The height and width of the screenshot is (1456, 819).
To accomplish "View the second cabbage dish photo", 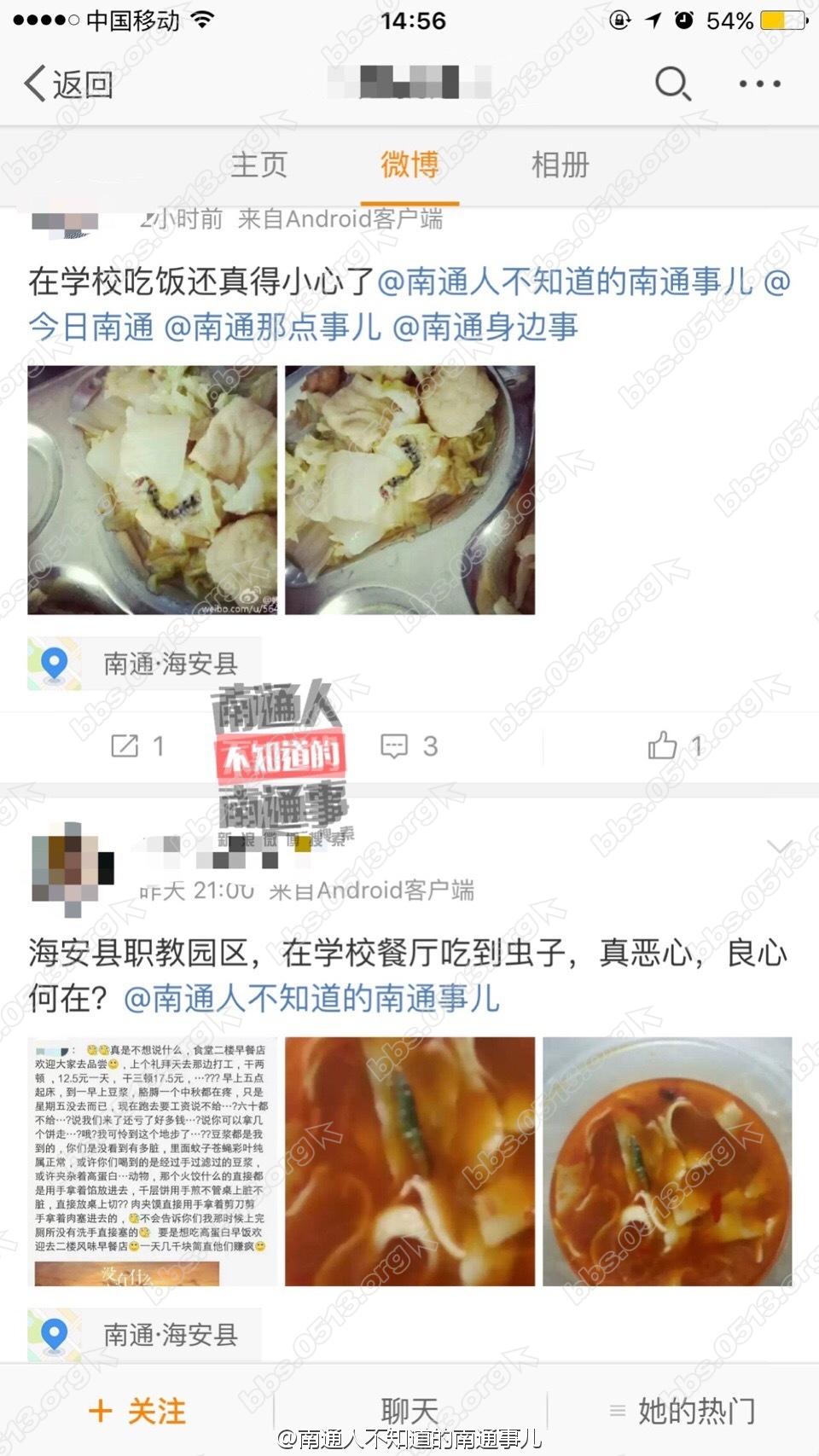I will (x=409, y=490).
